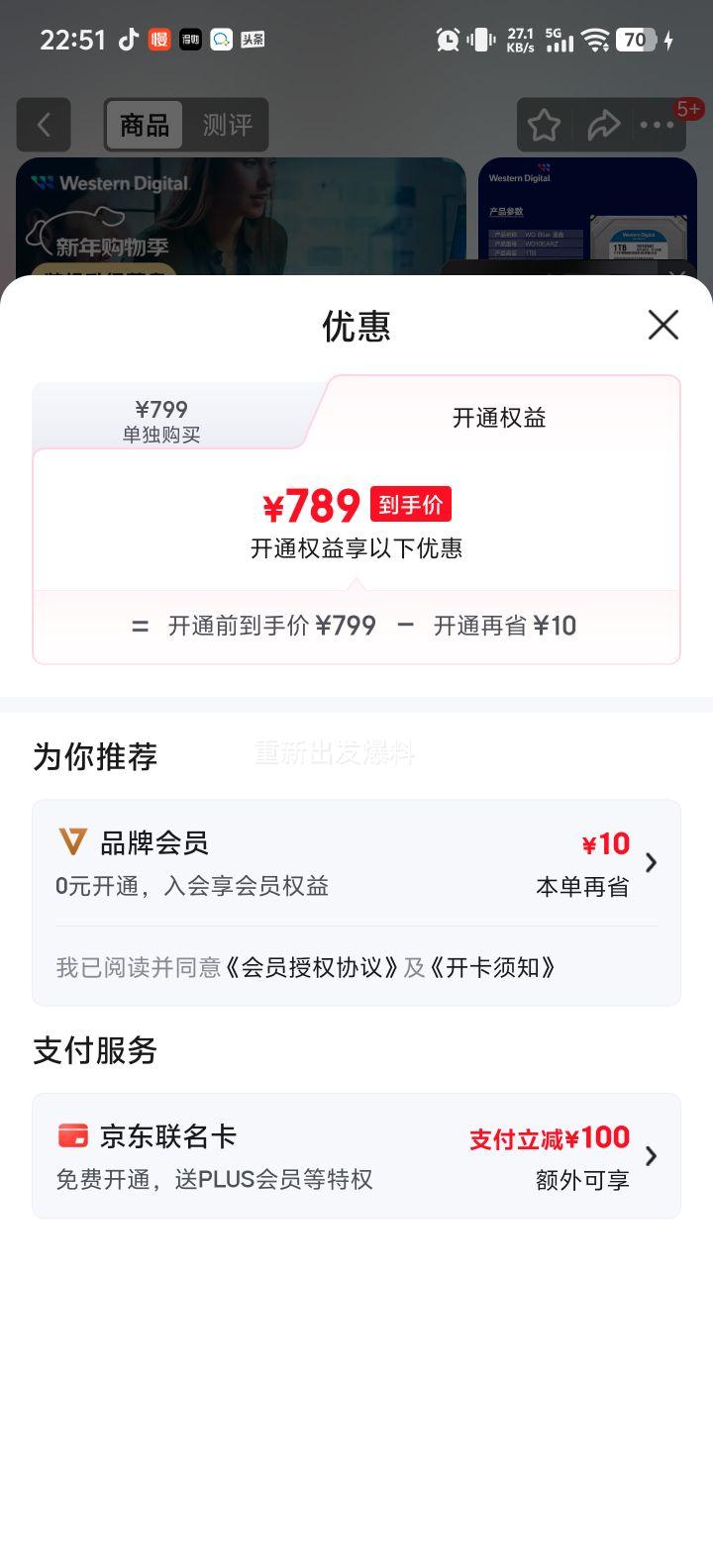Tap the more options ellipsis with 5+ badge
Viewport: 713px width, 1568px height.
tap(656, 125)
